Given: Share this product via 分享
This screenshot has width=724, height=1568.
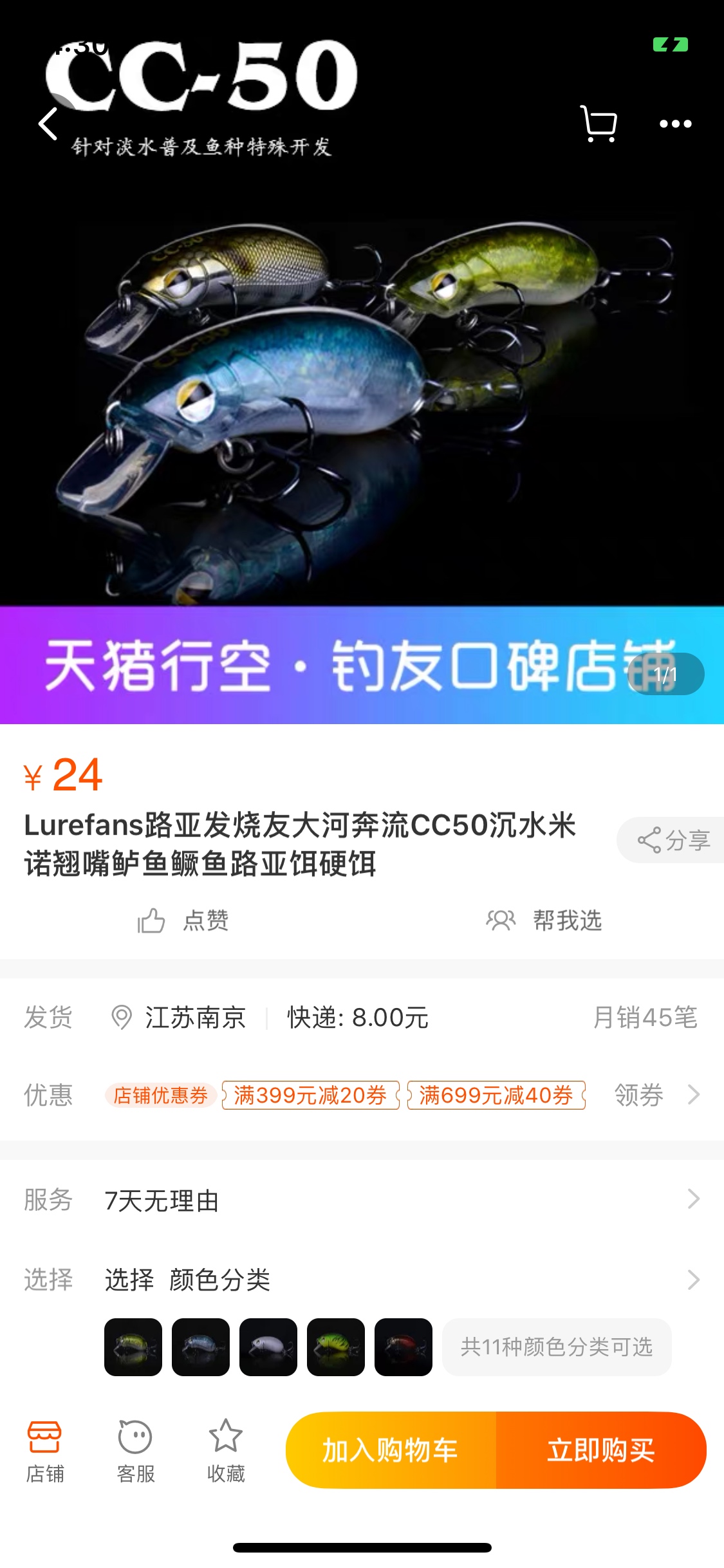Looking at the screenshot, I should tap(673, 840).
